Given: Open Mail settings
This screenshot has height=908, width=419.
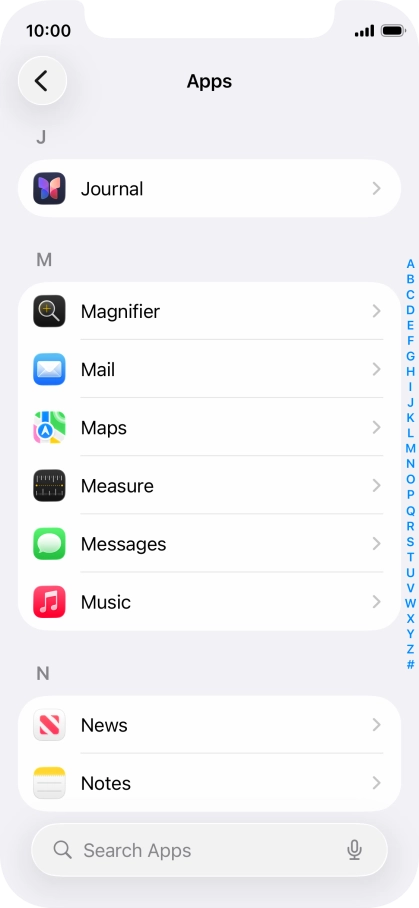Looking at the screenshot, I should (x=210, y=369).
